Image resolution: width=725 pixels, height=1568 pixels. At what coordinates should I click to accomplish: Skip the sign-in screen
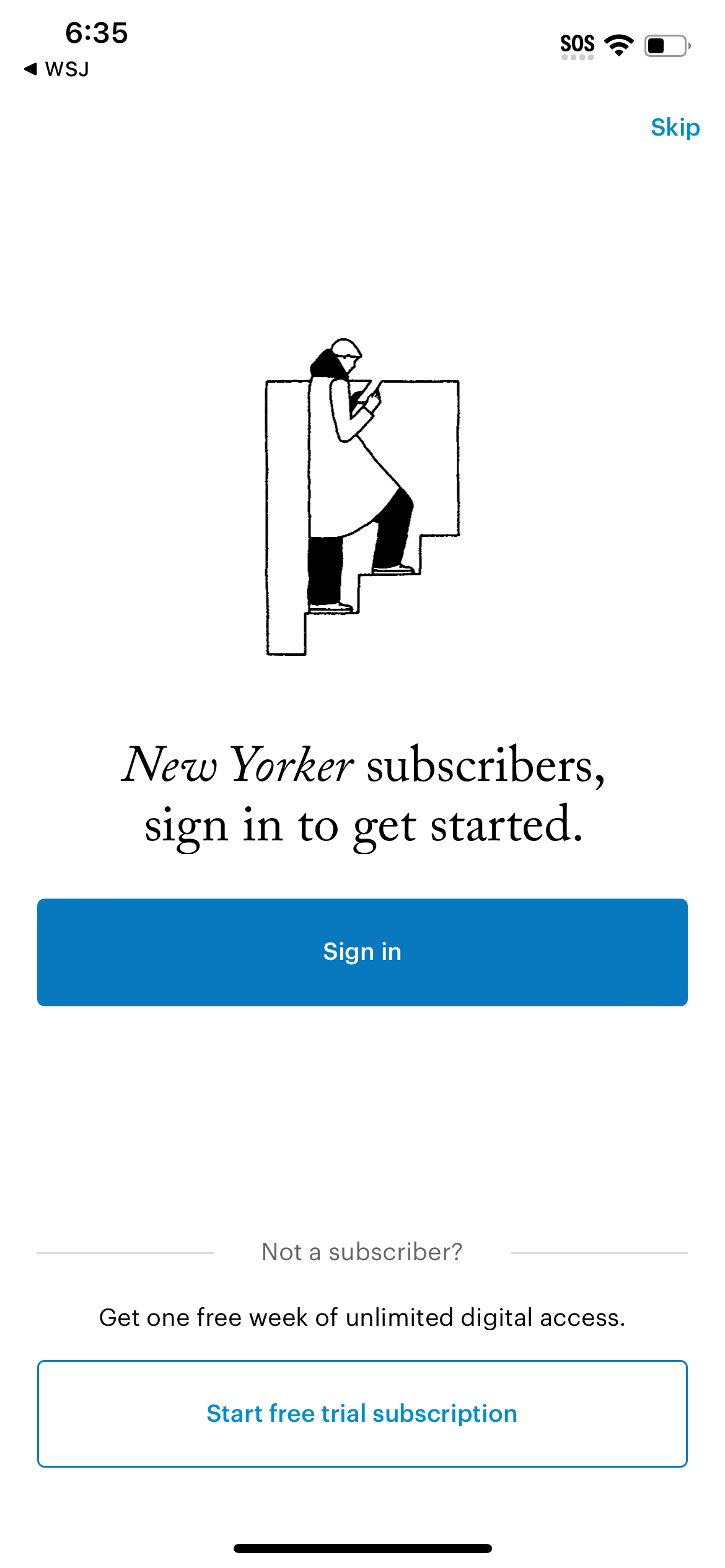coord(674,128)
